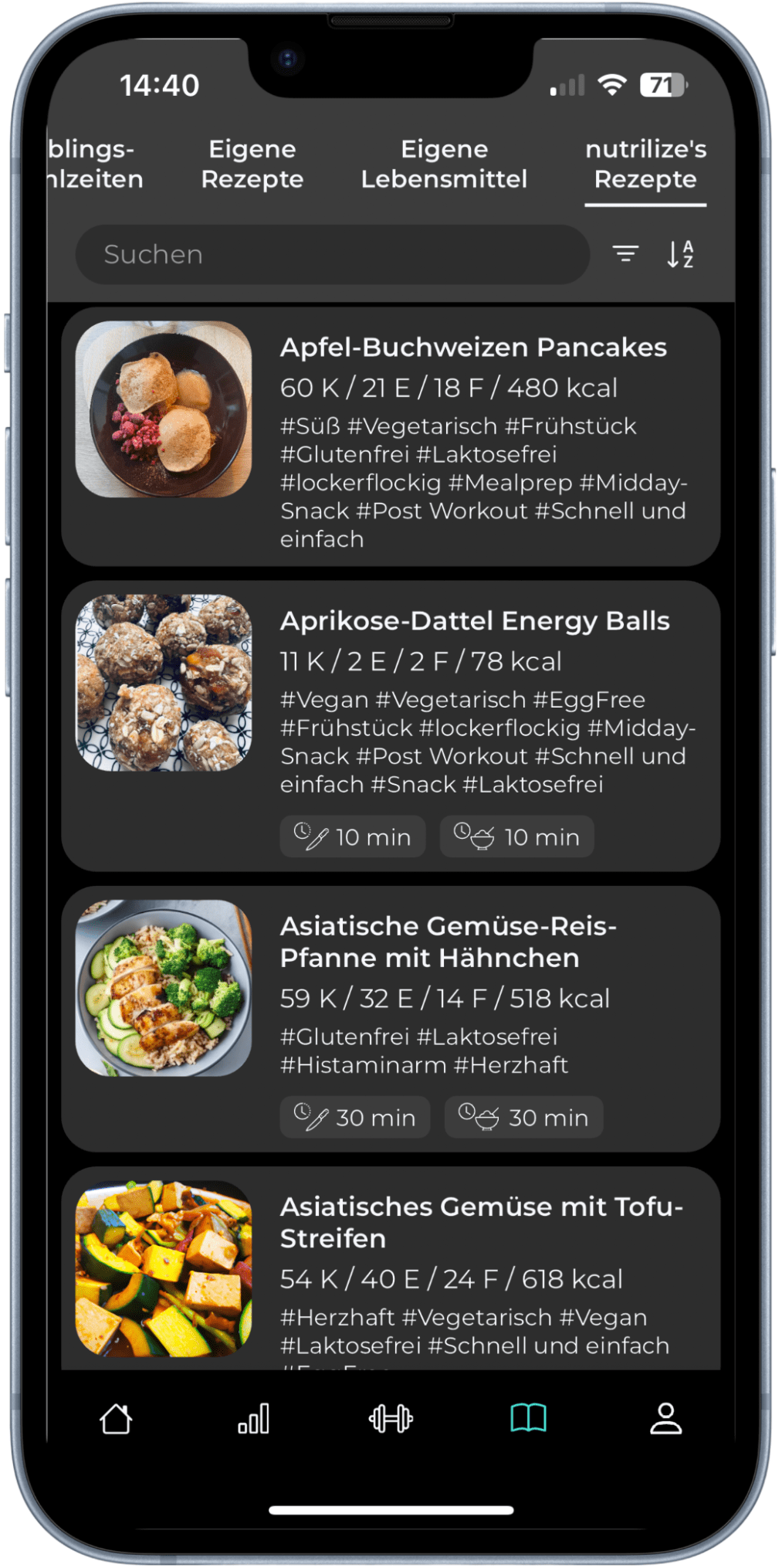
Task: Switch to Eigene Rezepte tab
Action: coord(252,164)
